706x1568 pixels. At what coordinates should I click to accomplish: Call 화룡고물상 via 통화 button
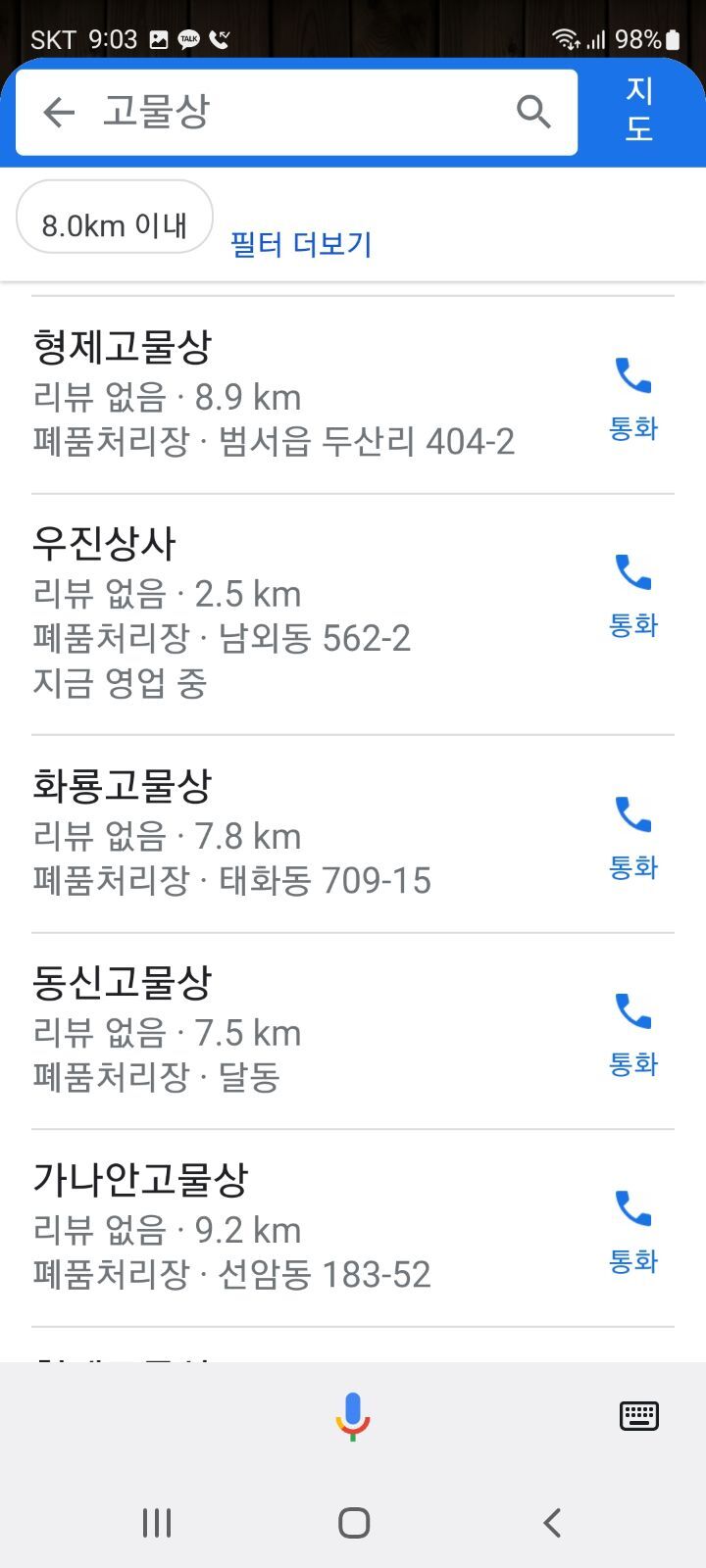coord(633,836)
